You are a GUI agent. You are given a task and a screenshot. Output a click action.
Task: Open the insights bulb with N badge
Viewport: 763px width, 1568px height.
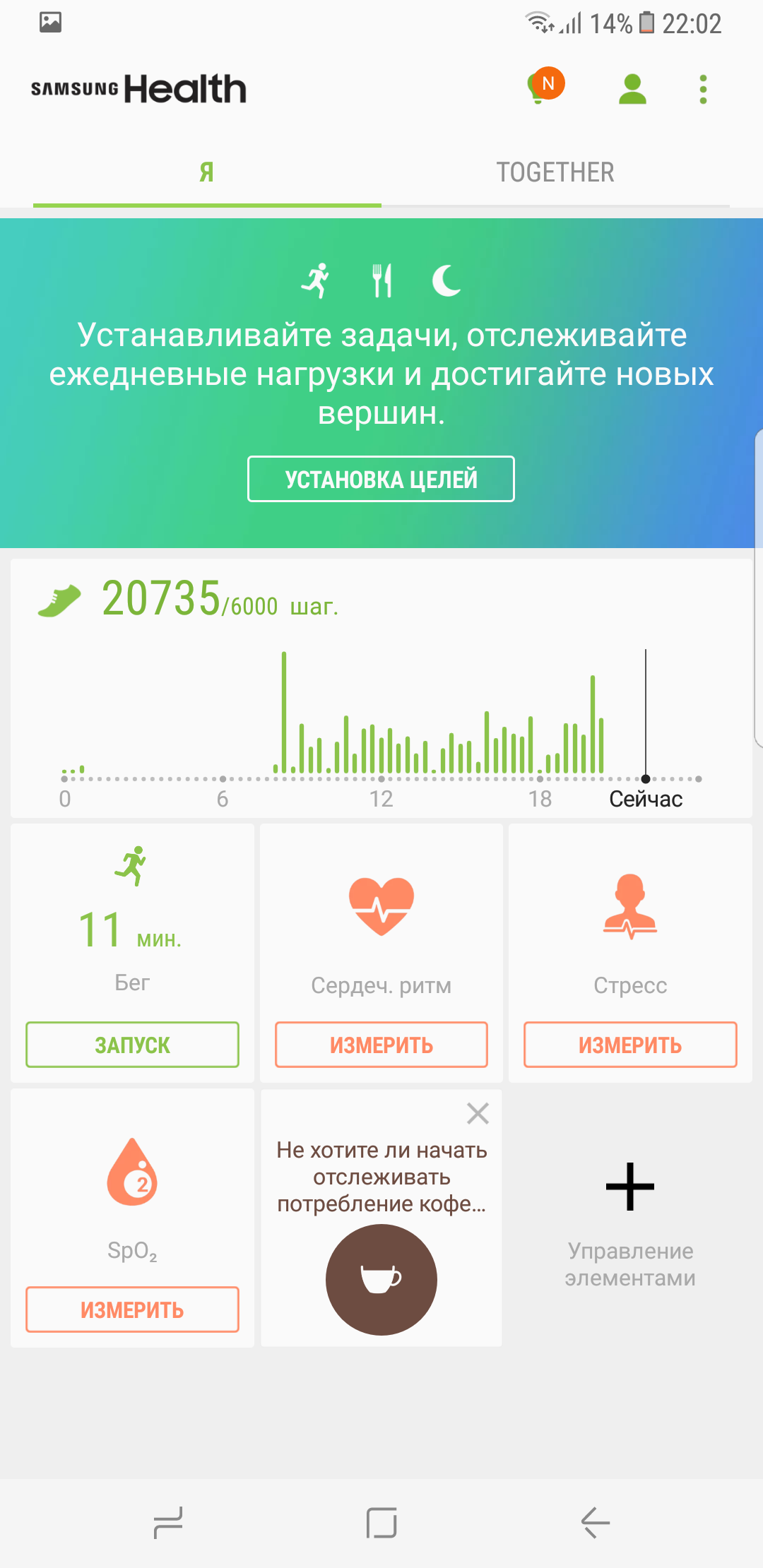[x=545, y=86]
